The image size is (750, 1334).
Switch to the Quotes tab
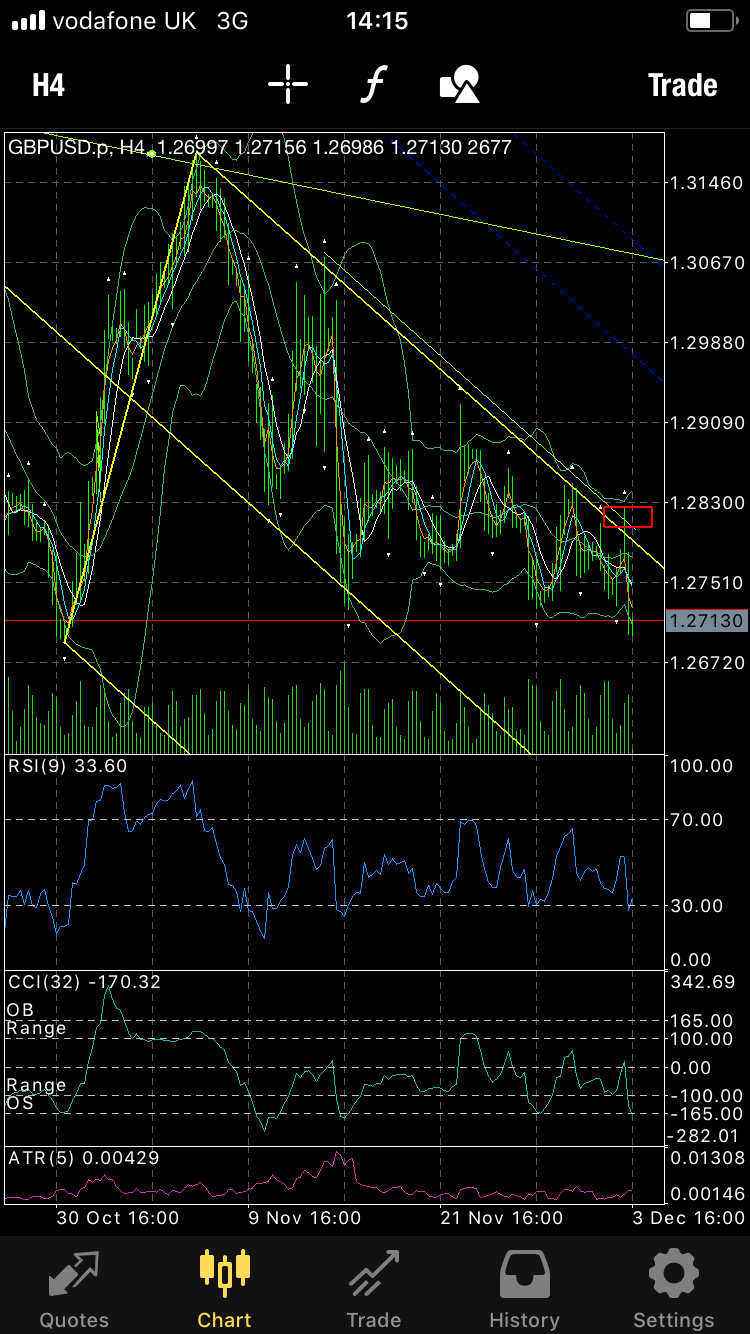(x=74, y=1286)
